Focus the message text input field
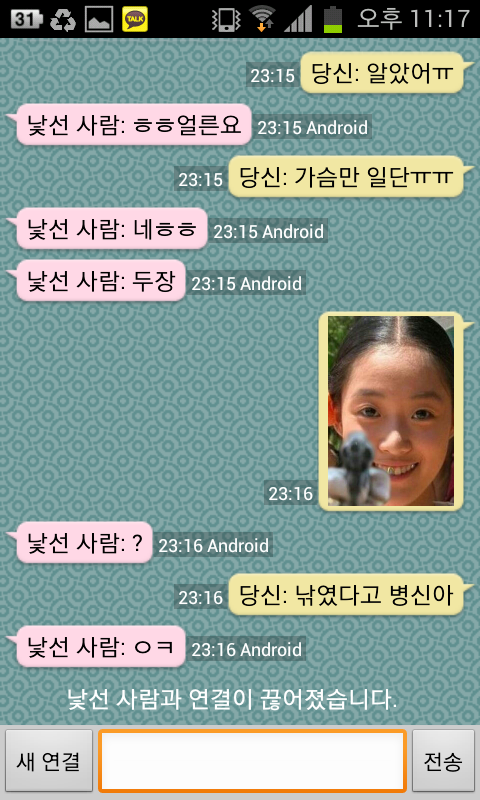The image size is (480, 800). coord(252,760)
